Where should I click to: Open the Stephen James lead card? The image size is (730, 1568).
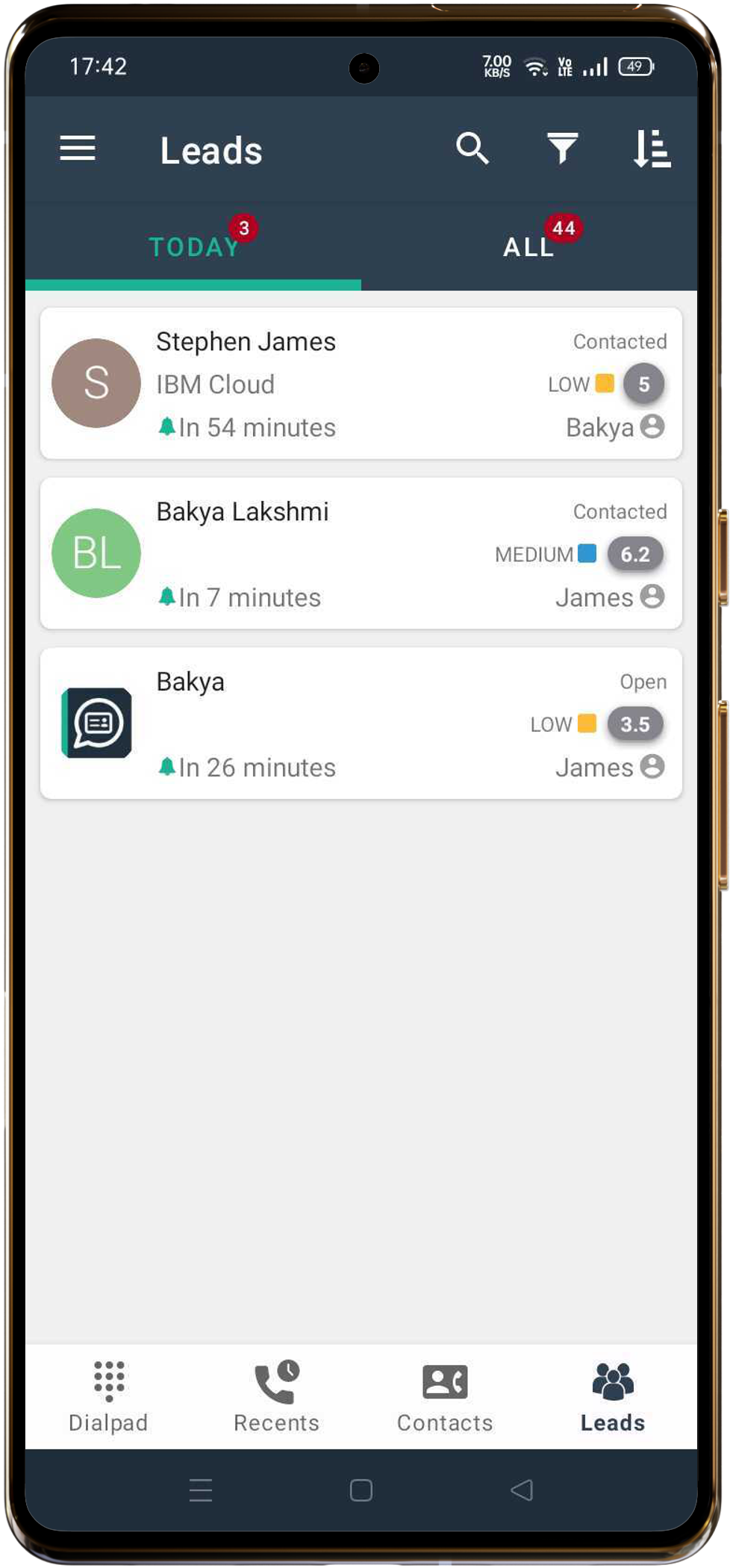pos(361,384)
